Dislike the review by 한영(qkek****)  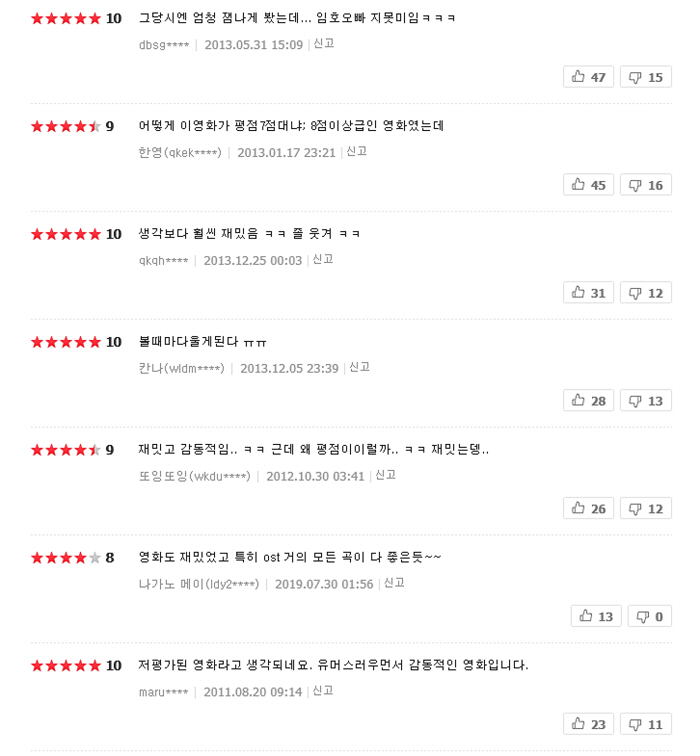click(646, 185)
